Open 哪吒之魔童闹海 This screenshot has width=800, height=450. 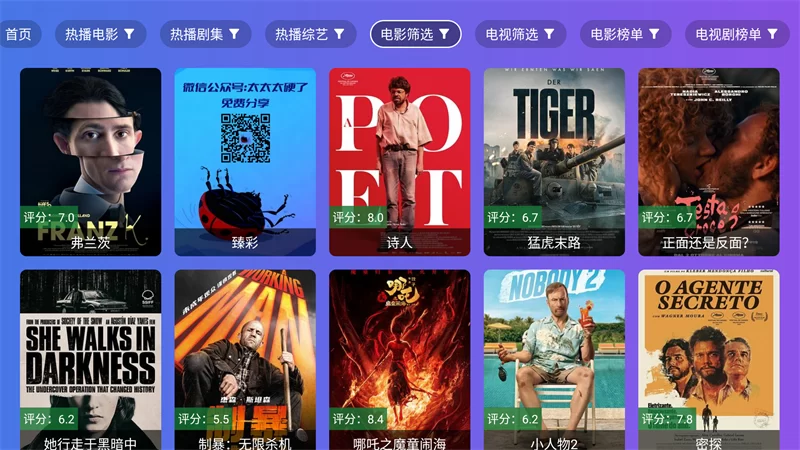[400, 360]
